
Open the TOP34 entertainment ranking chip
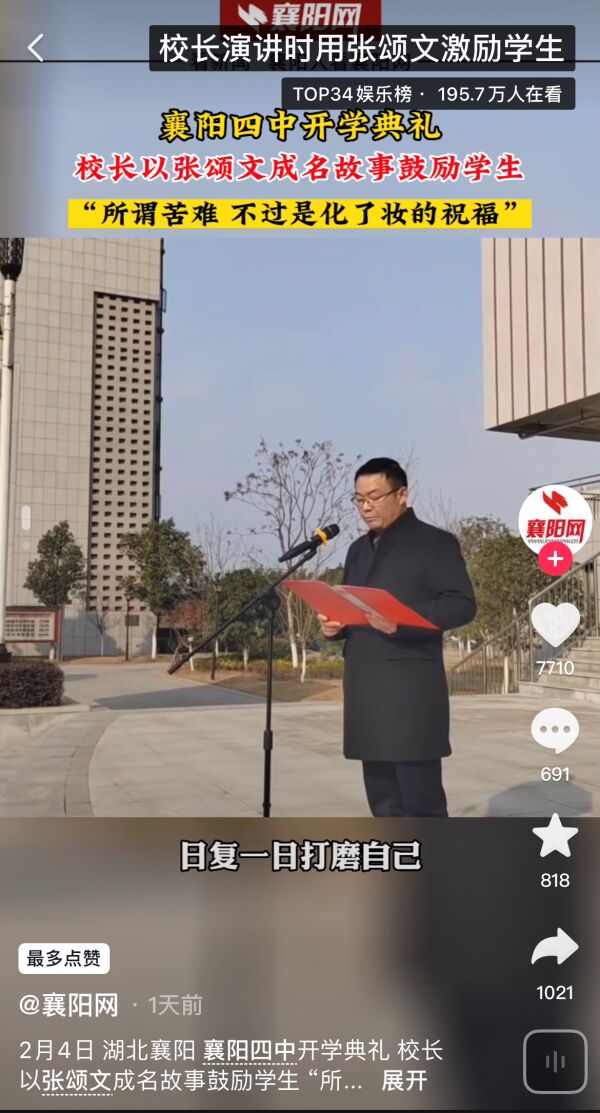[x=427, y=95]
